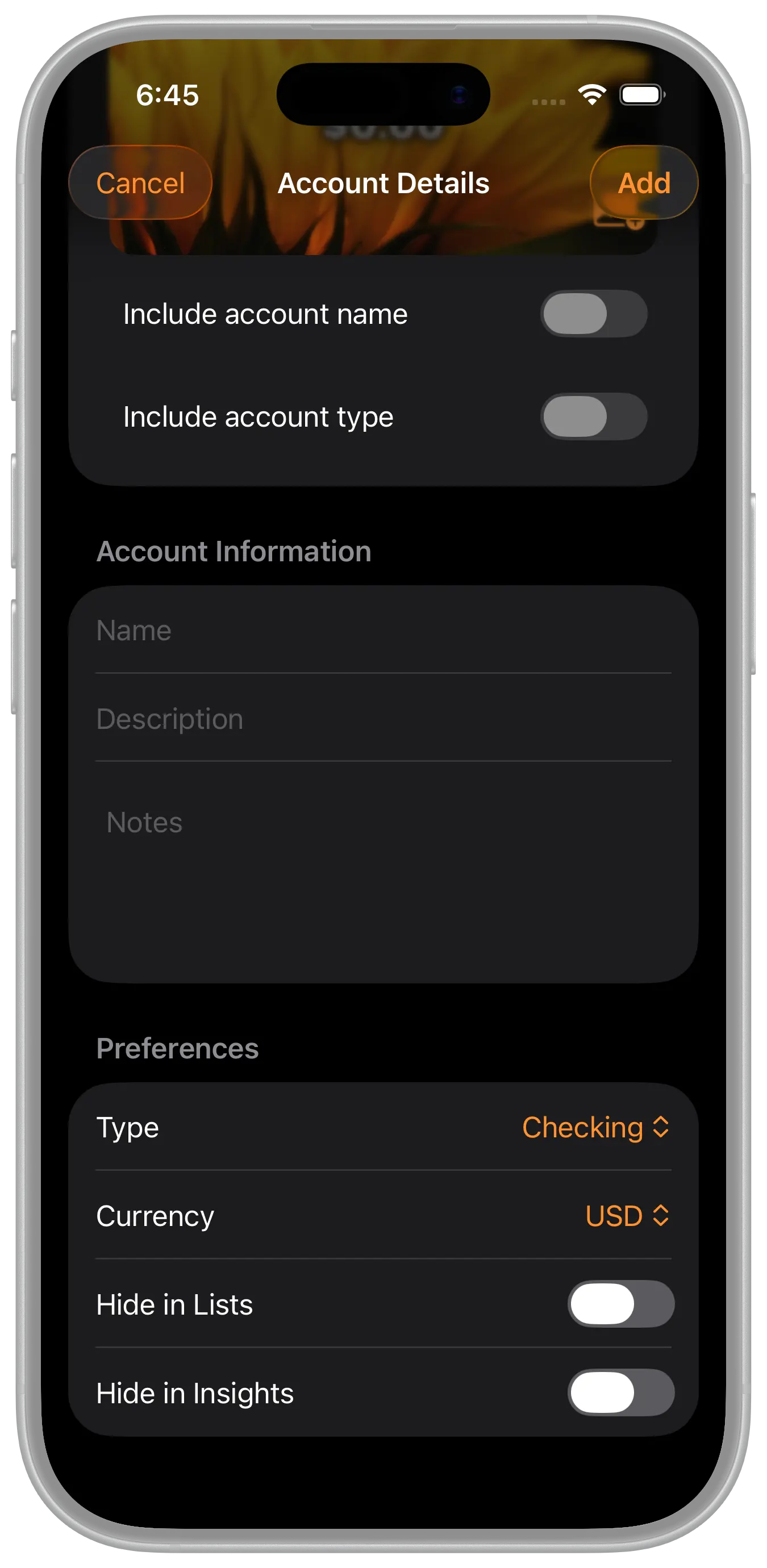767x1568 pixels.
Task: Select the Description field
Action: pos(383,719)
